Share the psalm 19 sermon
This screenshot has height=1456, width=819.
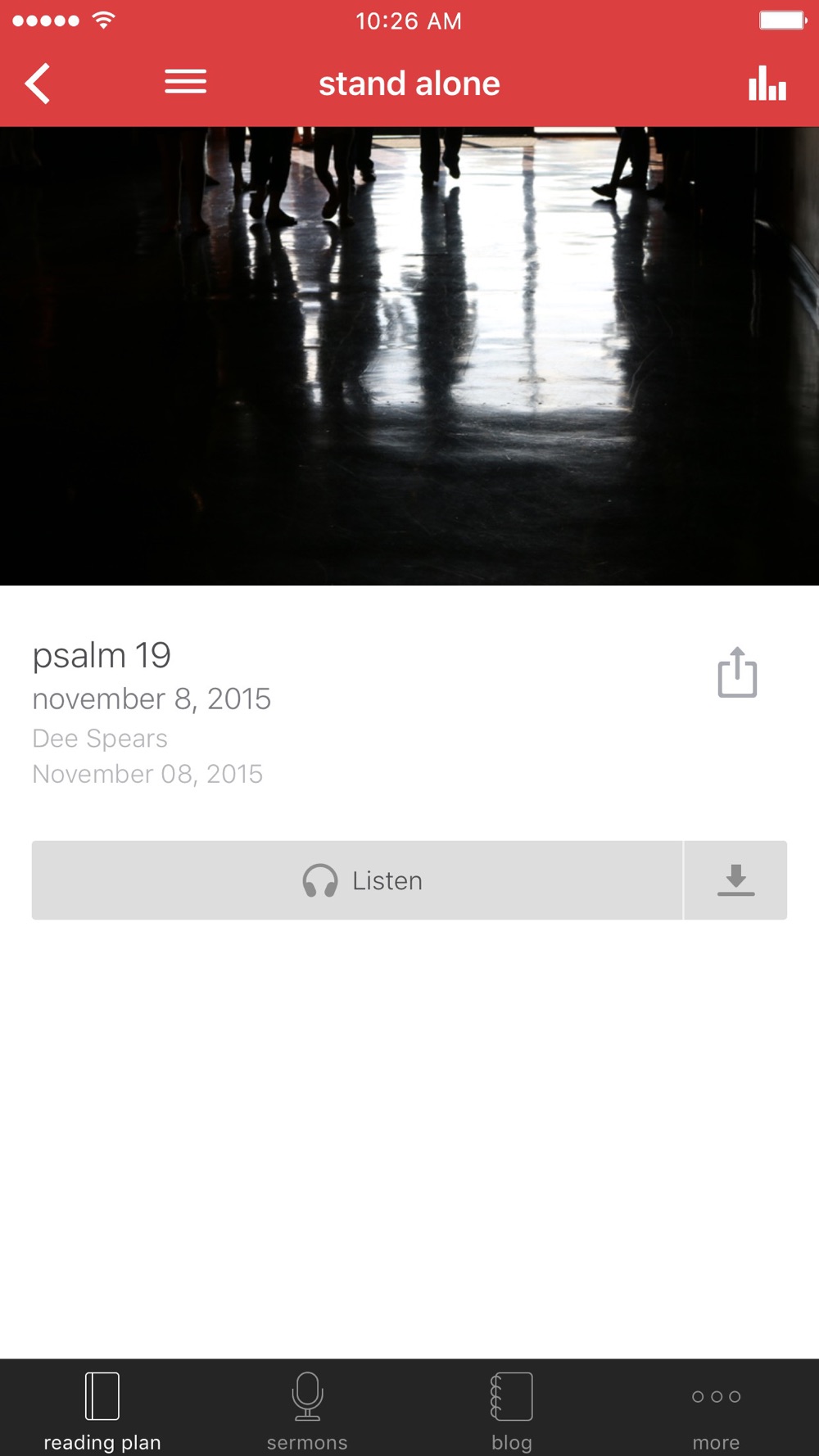(x=737, y=672)
